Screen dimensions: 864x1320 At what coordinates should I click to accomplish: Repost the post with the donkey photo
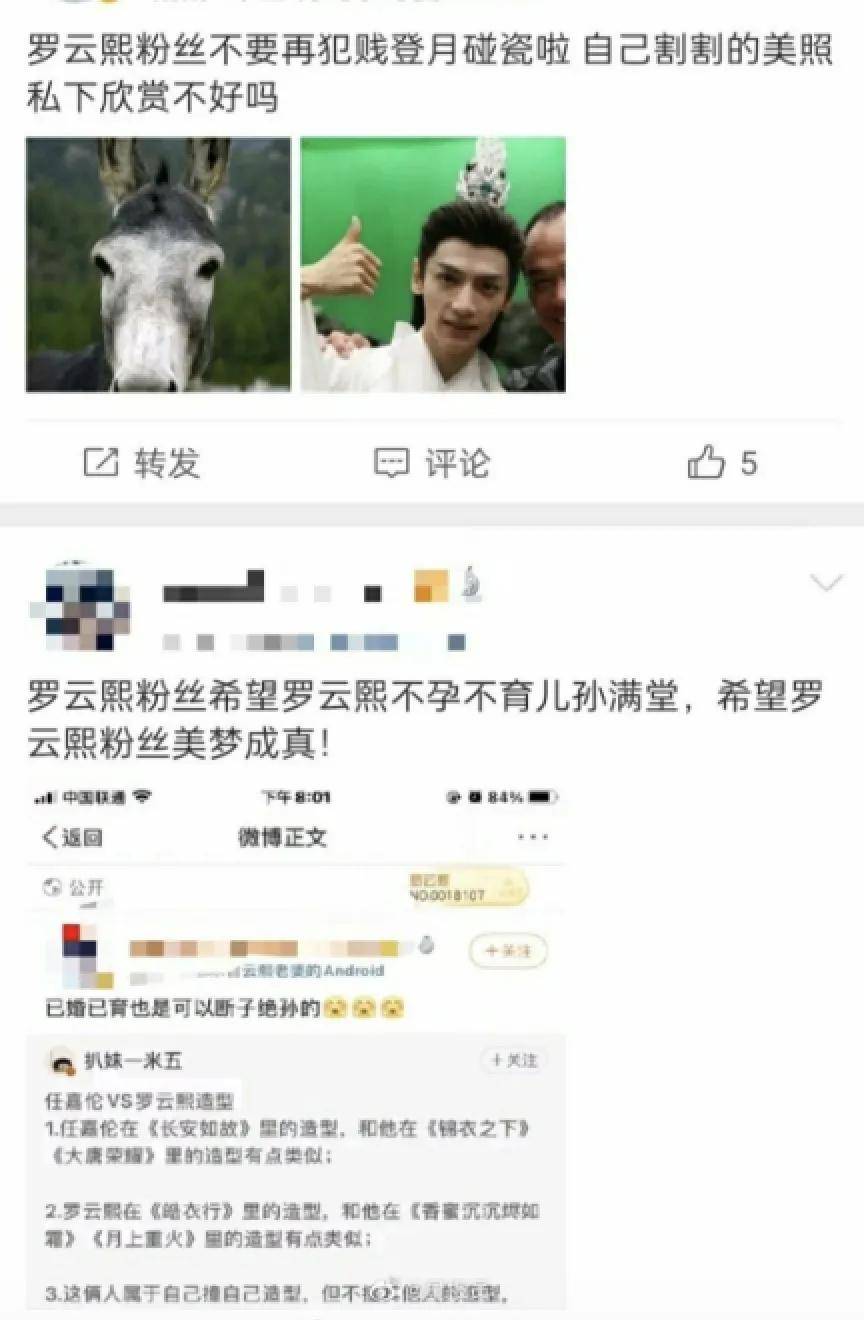tap(141, 463)
